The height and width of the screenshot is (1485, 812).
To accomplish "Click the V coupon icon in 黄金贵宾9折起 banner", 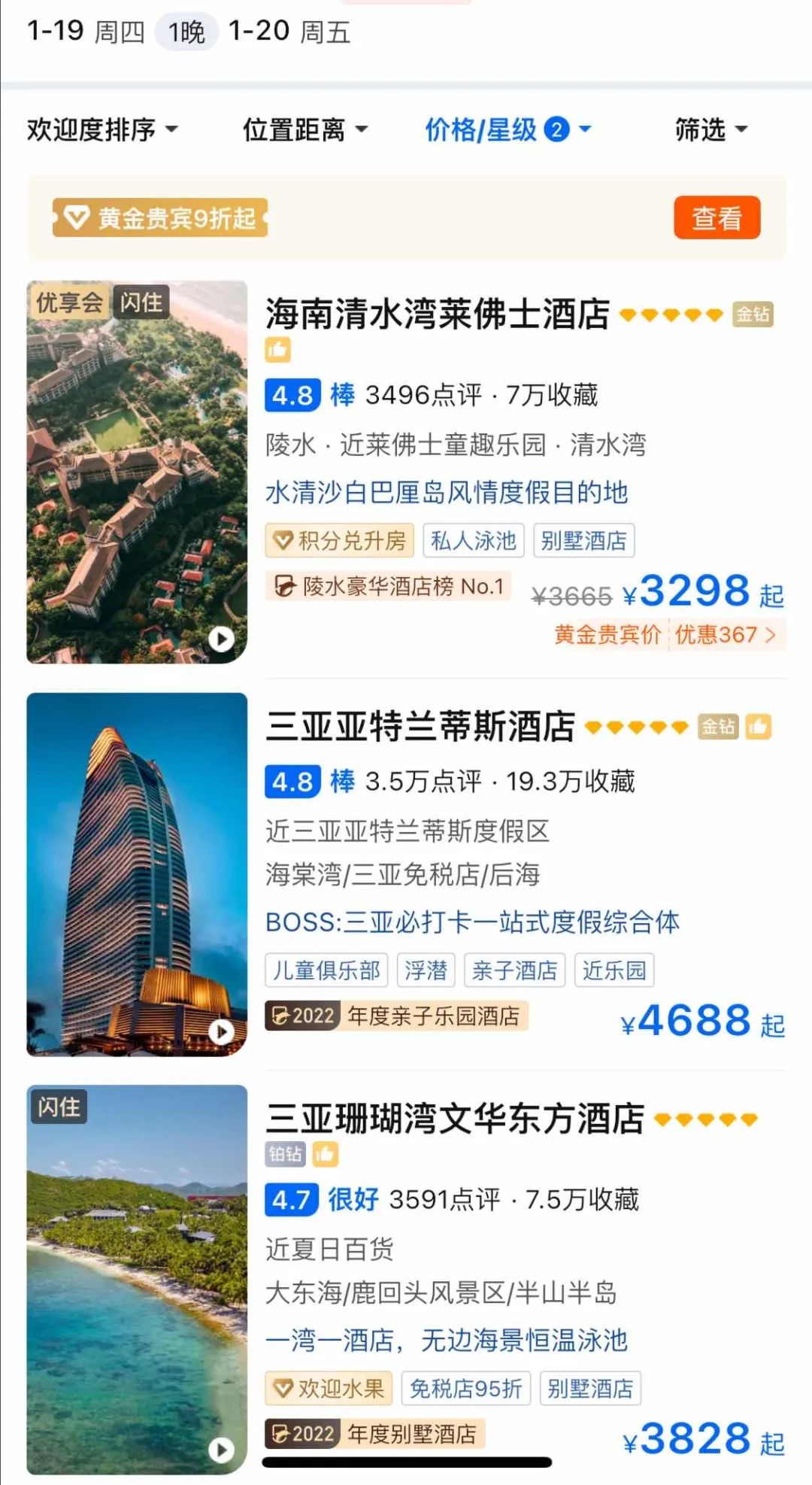I will 80,219.
